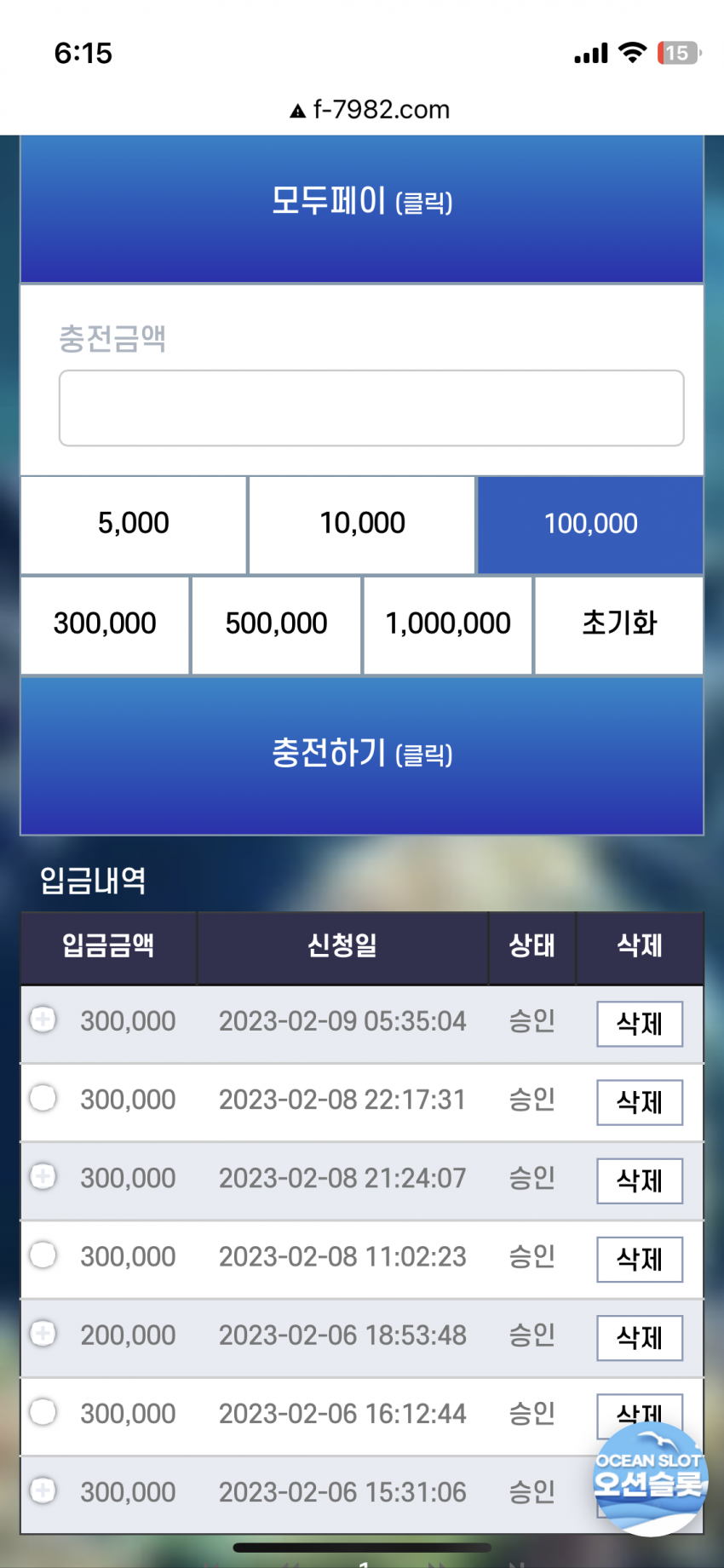Viewport: 724px width, 1568px height.
Task: Expand the plus icon on 2023-02-08 21:24:07 row
Action: pyautogui.click(x=43, y=1176)
